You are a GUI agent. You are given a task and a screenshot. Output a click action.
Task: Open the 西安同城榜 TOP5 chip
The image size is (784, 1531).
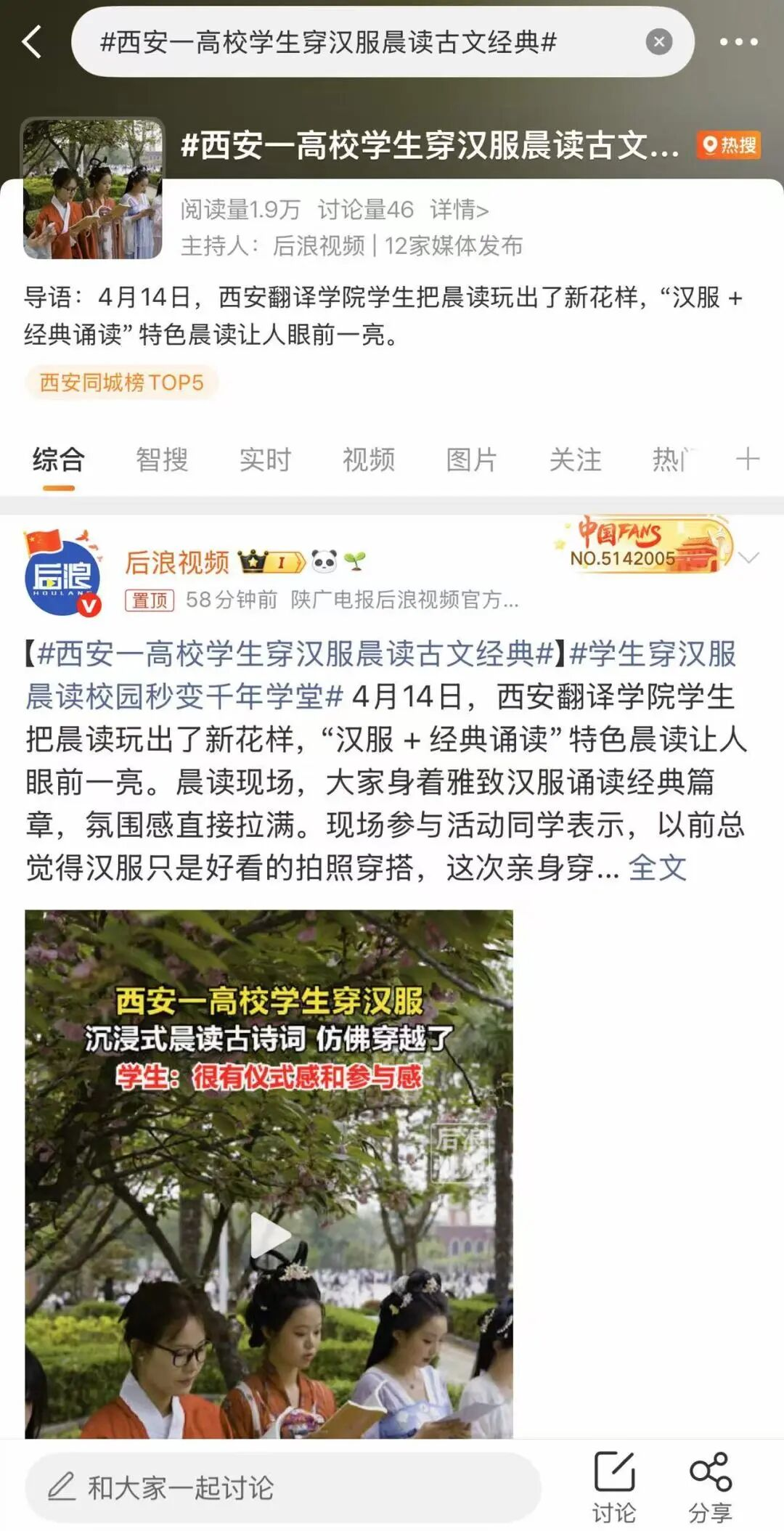(121, 383)
